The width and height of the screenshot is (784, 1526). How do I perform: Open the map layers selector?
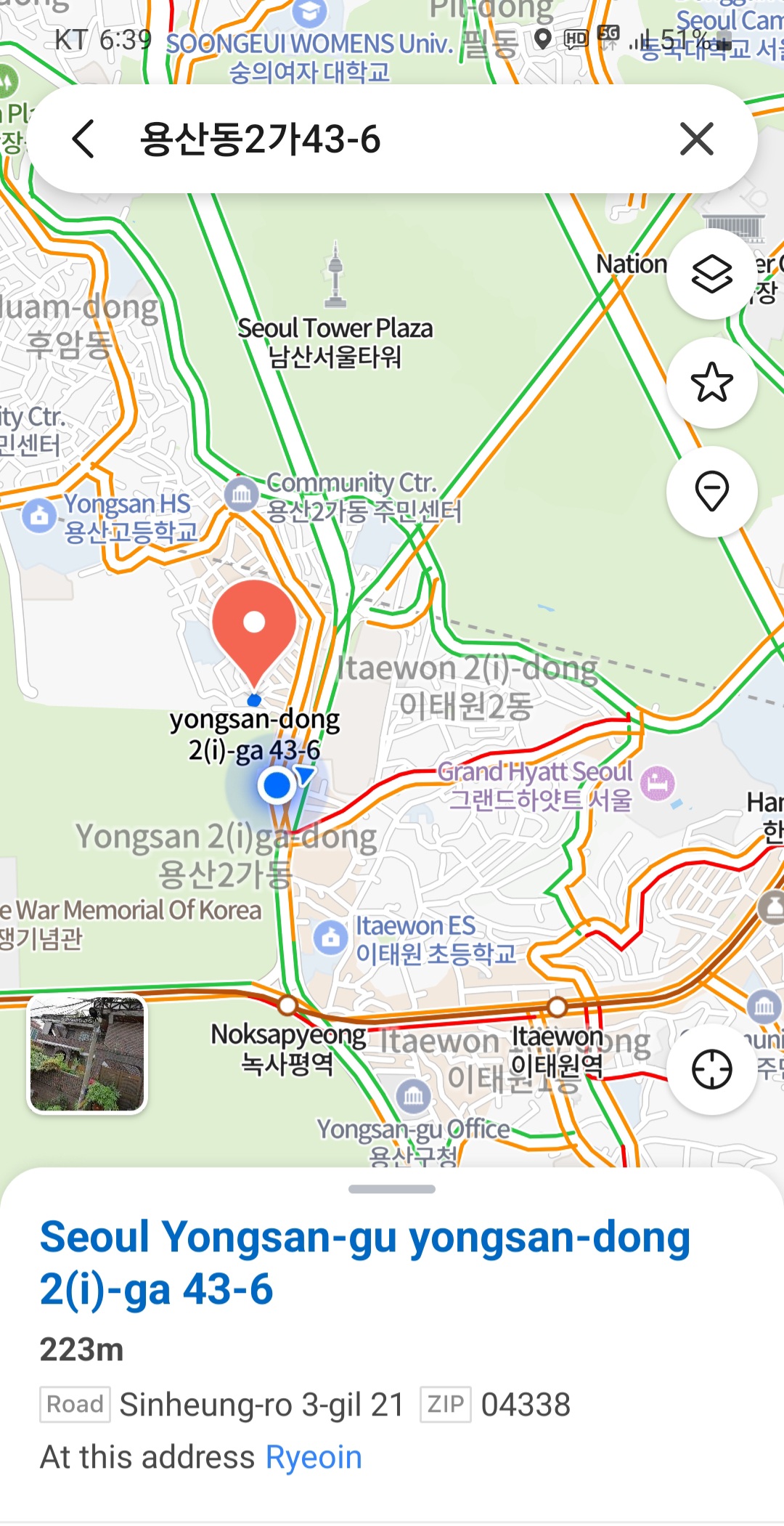click(711, 274)
